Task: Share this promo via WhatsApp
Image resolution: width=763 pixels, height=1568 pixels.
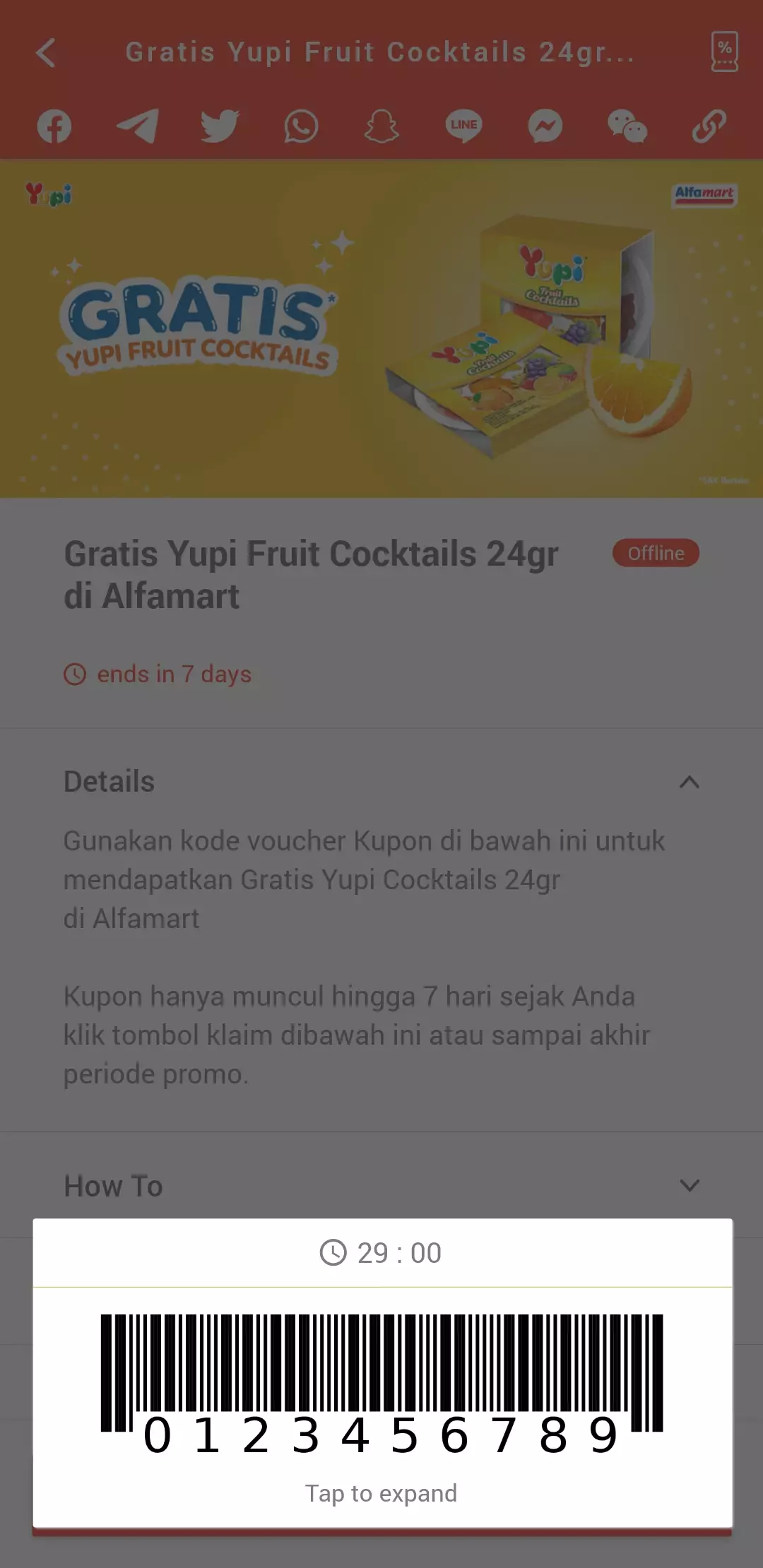Action: [x=301, y=126]
